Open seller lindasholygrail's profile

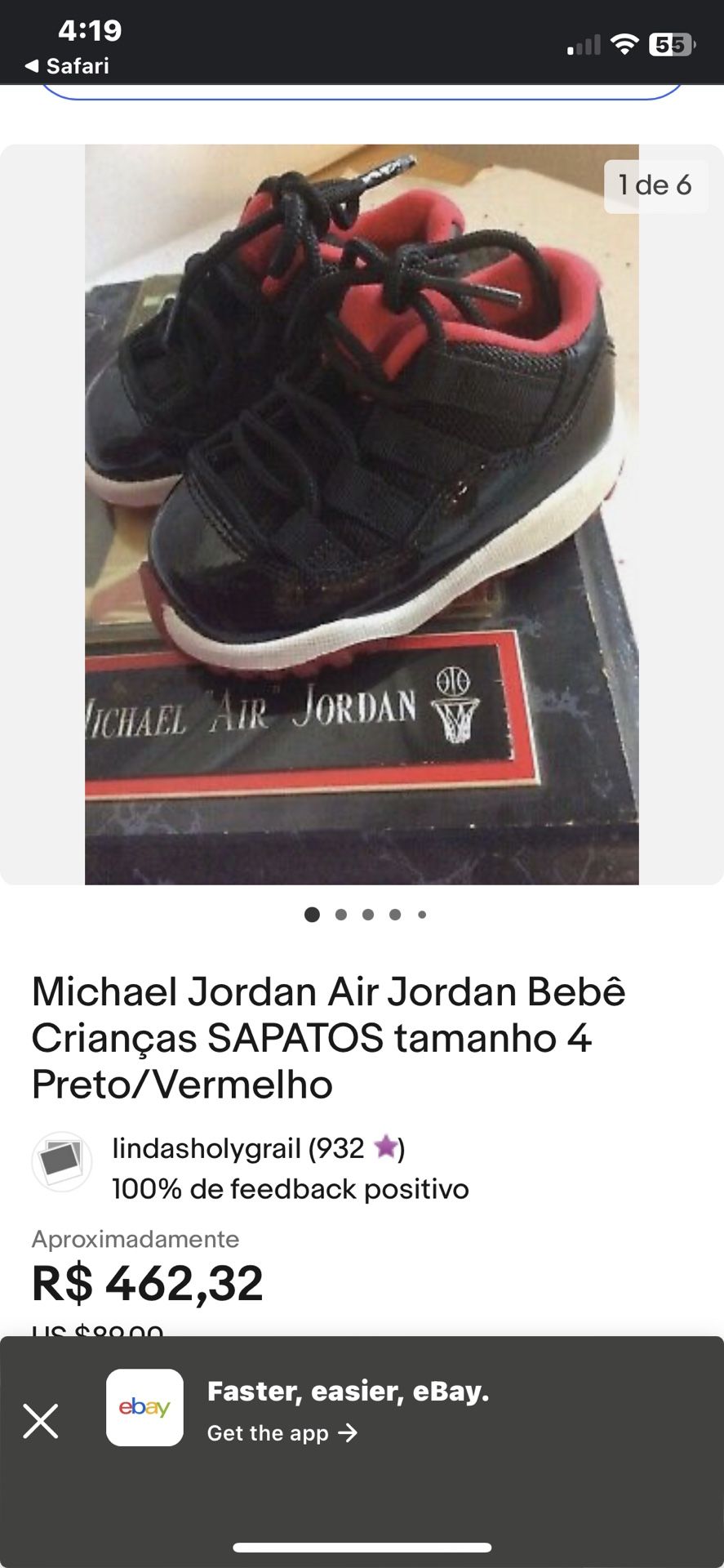point(207,1148)
